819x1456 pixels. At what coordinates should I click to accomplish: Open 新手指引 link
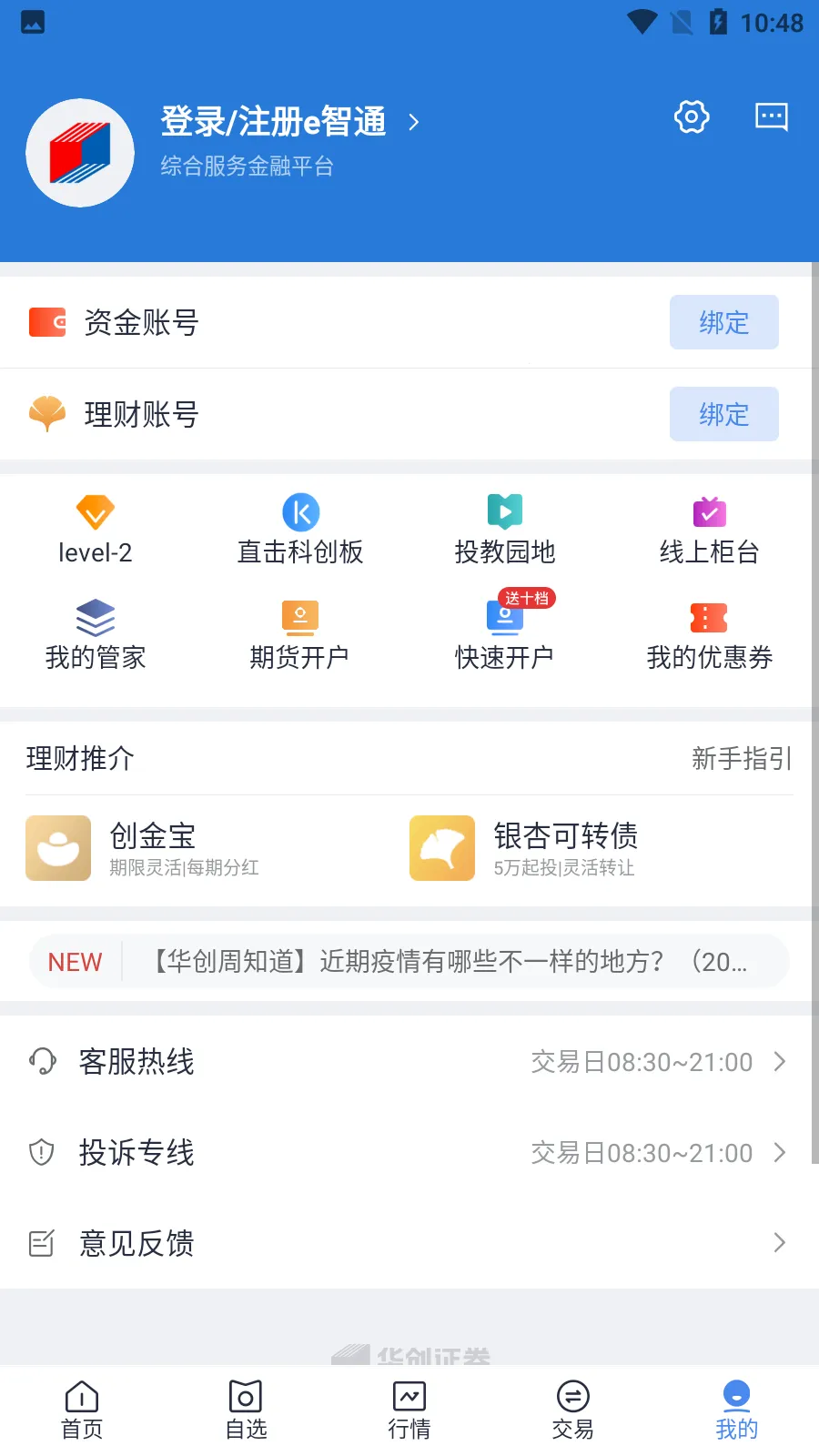tap(742, 758)
